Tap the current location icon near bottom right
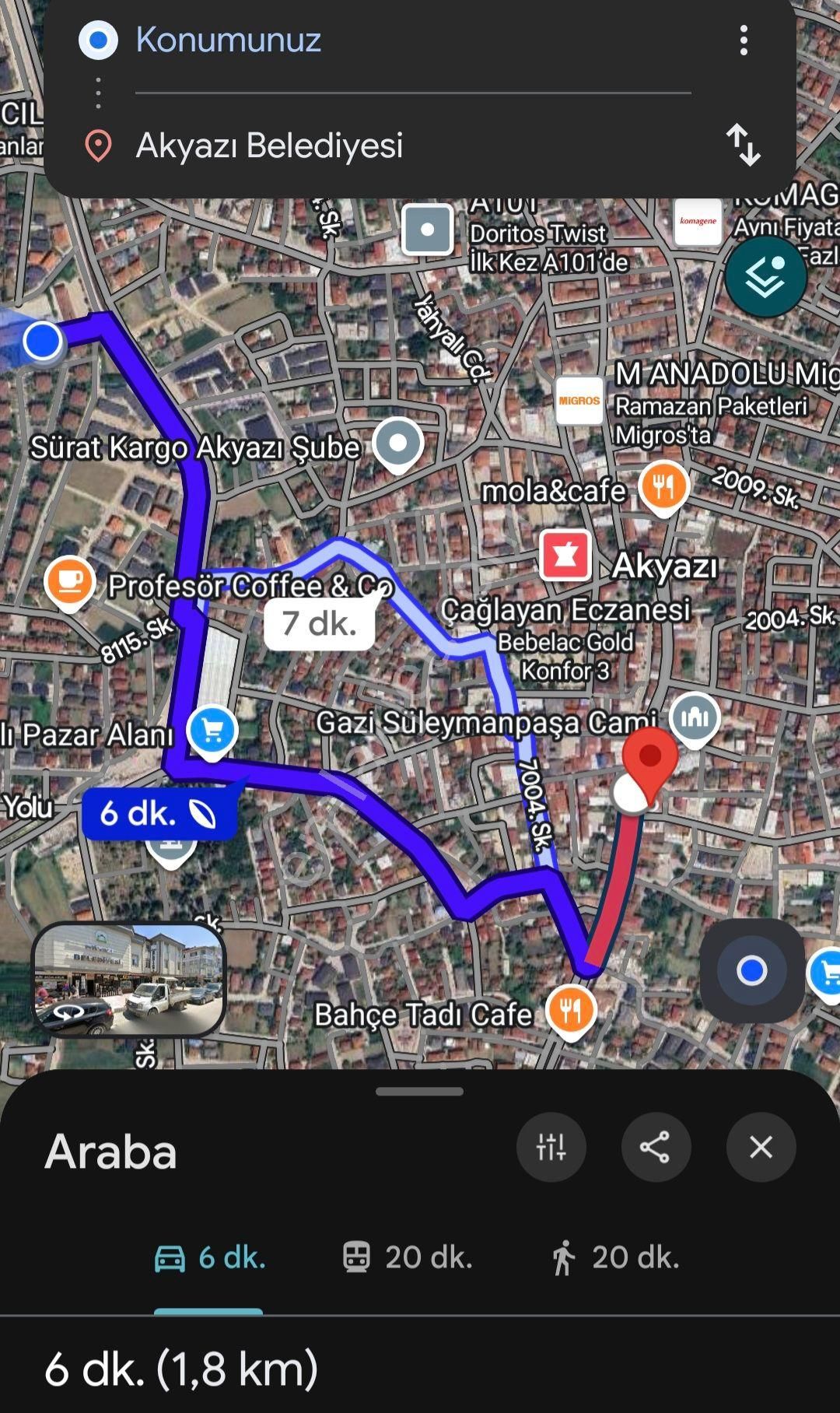Image resolution: width=840 pixels, height=1413 pixels. (751, 970)
